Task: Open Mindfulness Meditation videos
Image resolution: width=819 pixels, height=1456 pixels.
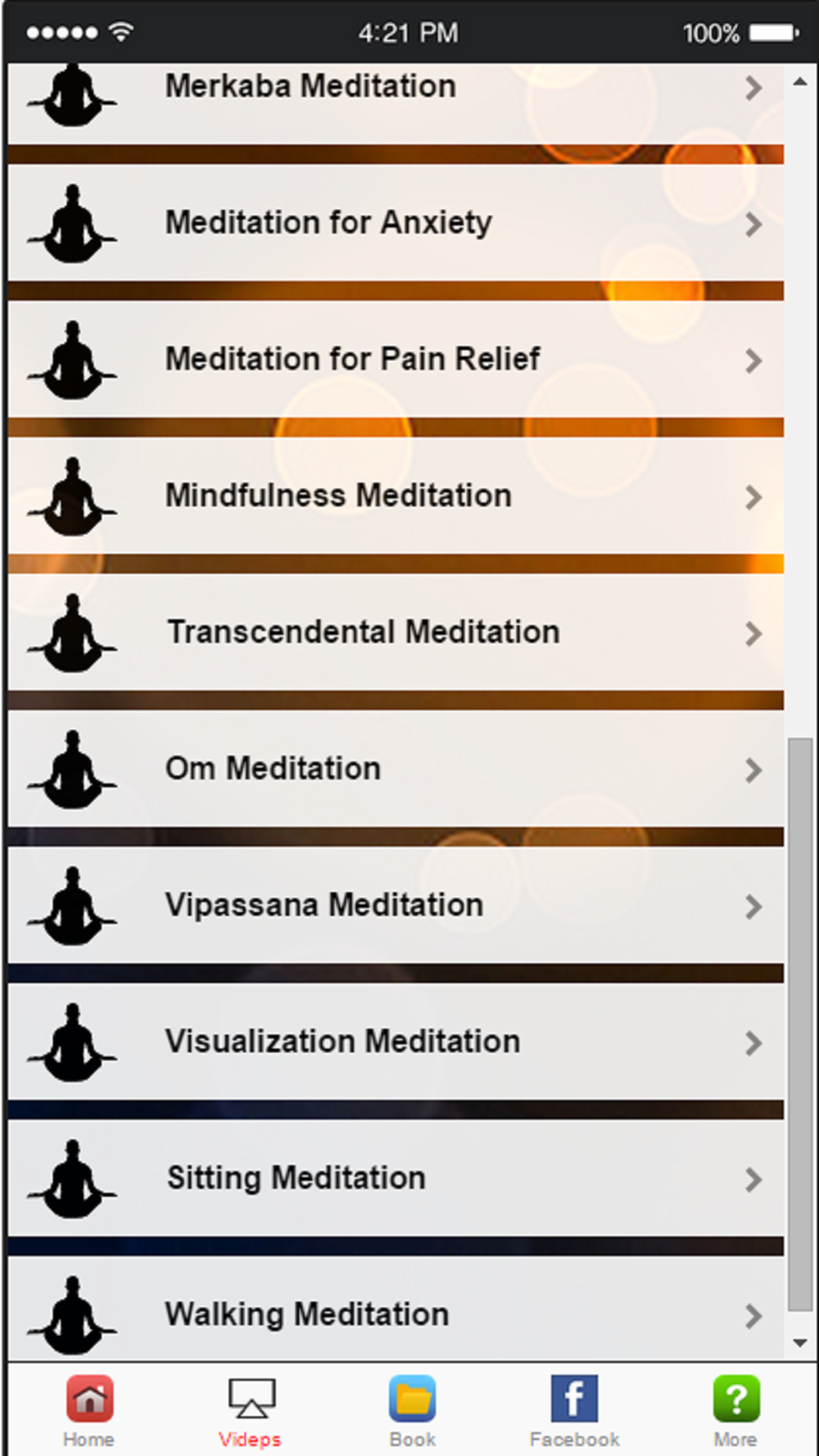Action: 396,496
